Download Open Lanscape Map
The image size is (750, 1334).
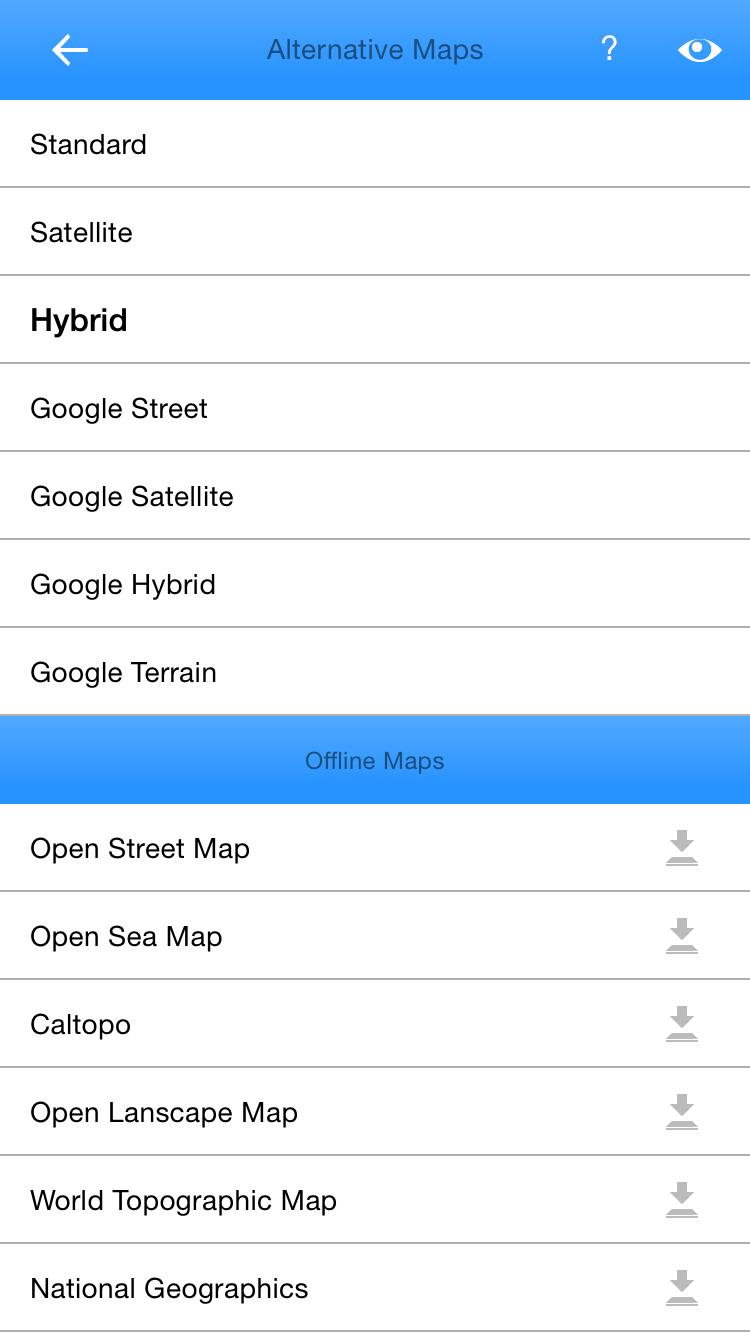(682, 1112)
